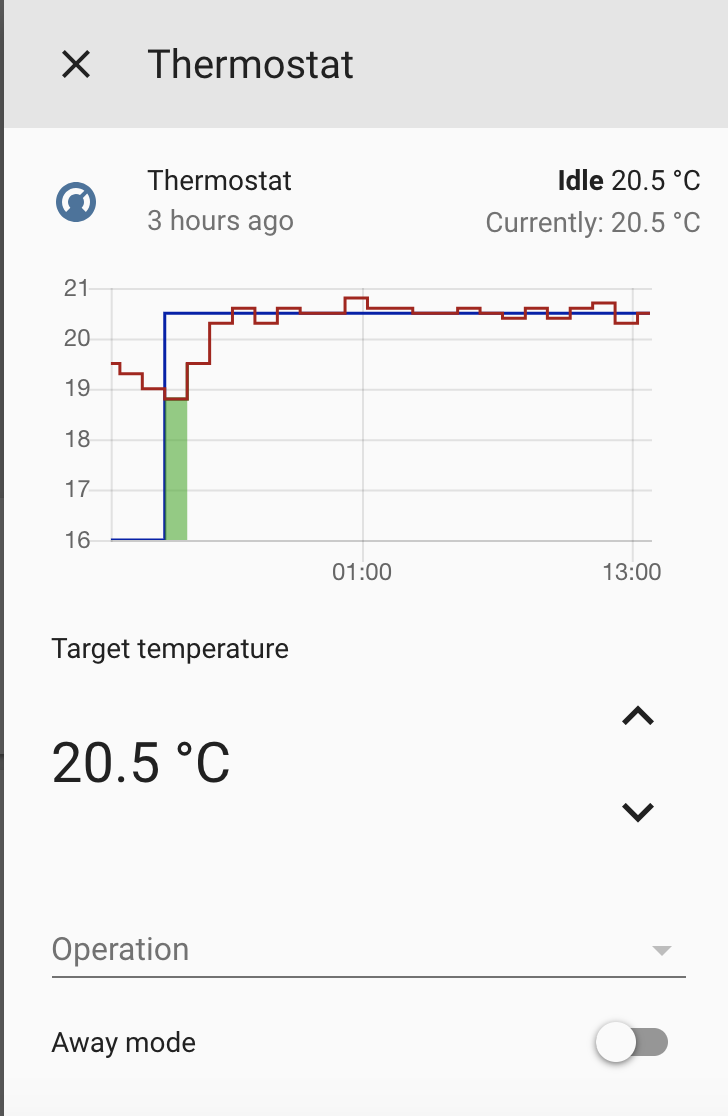This screenshot has height=1116, width=728.
Task: Increase the target temperature
Action: pyautogui.click(x=637, y=716)
